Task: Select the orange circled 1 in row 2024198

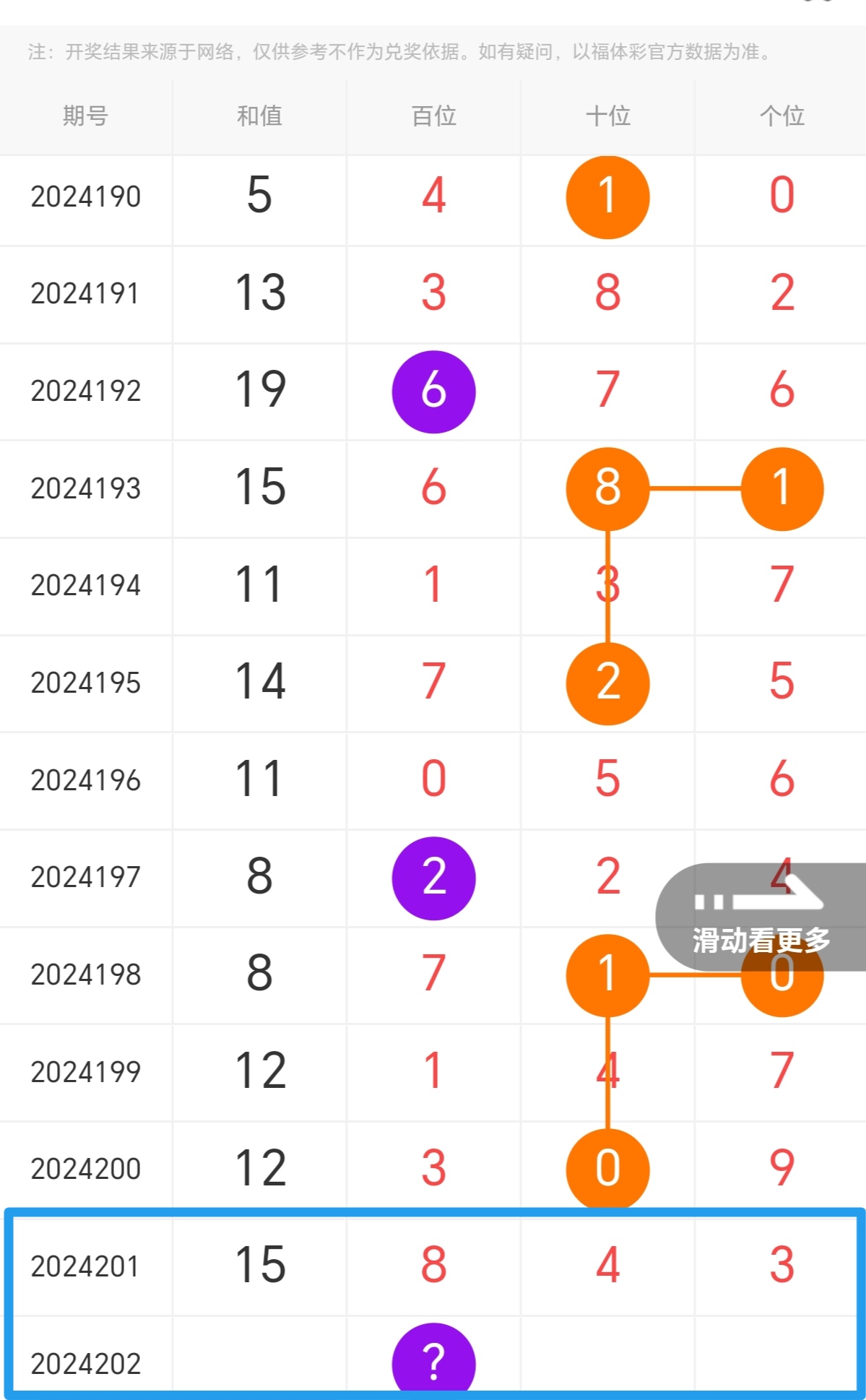Action: (x=607, y=975)
